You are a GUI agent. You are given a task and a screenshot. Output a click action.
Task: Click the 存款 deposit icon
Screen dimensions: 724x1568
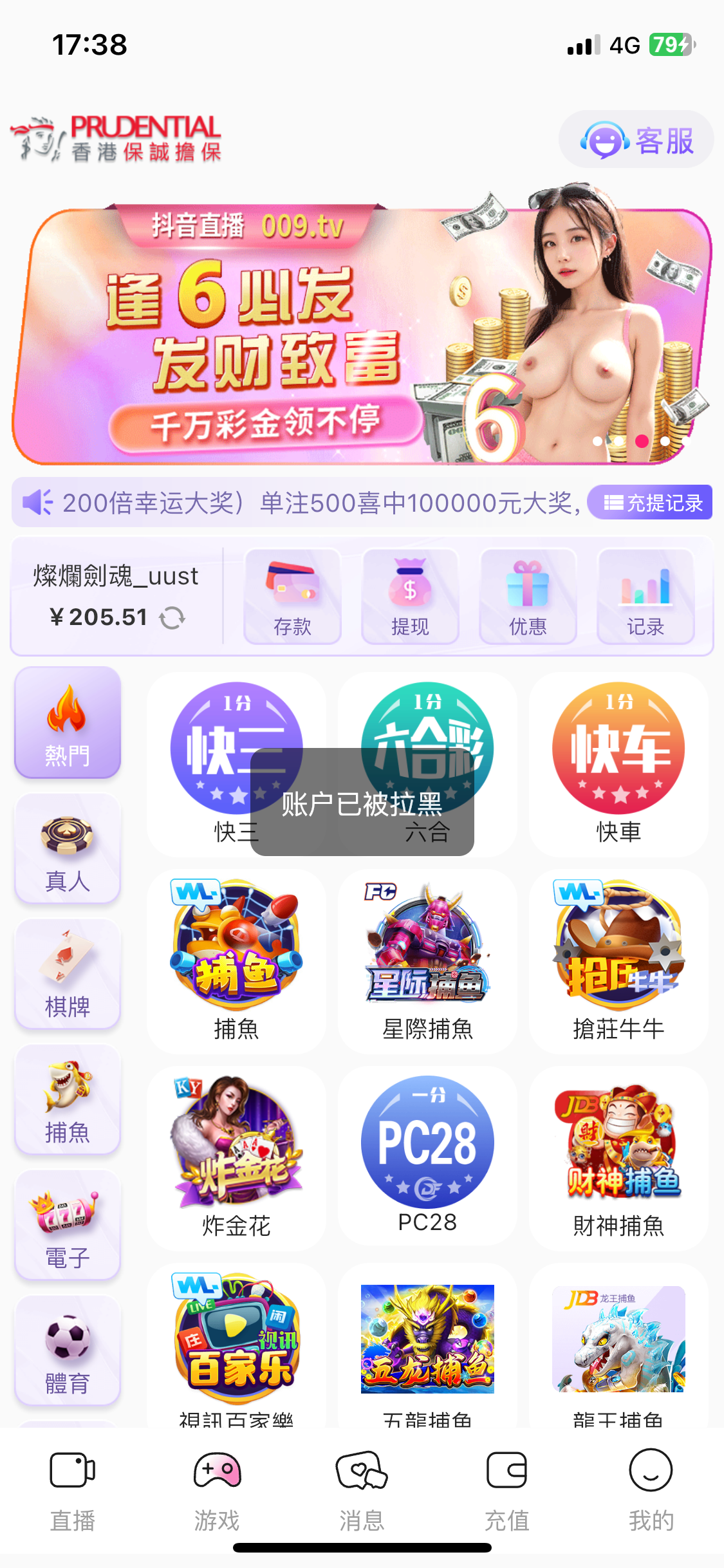pyautogui.click(x=292, y=595)
